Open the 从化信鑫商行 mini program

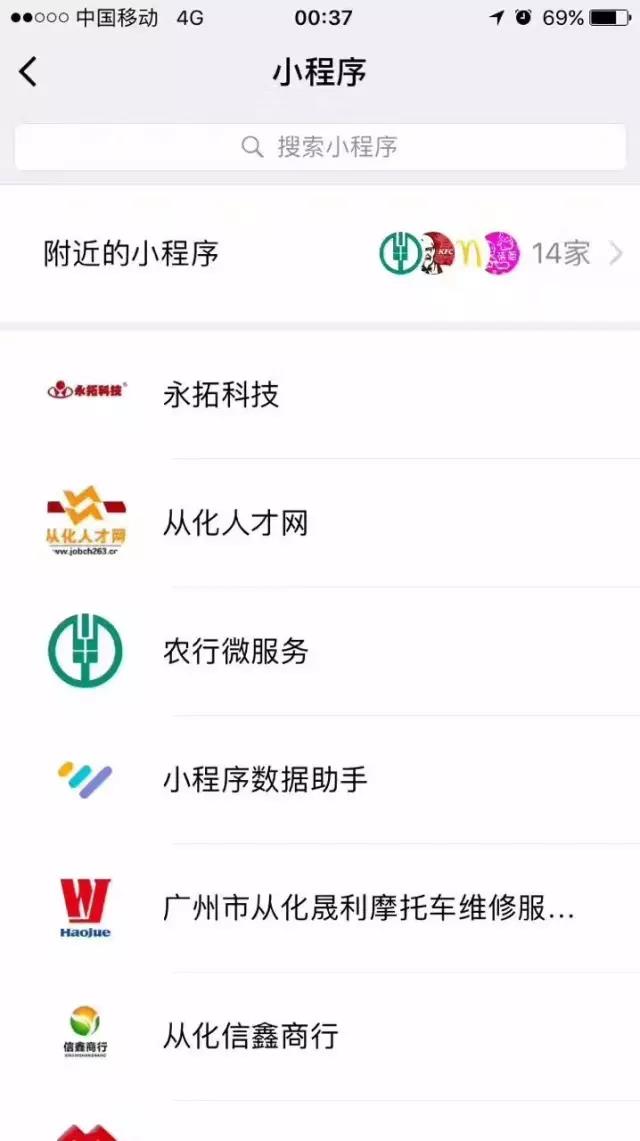pos(320,1036)
